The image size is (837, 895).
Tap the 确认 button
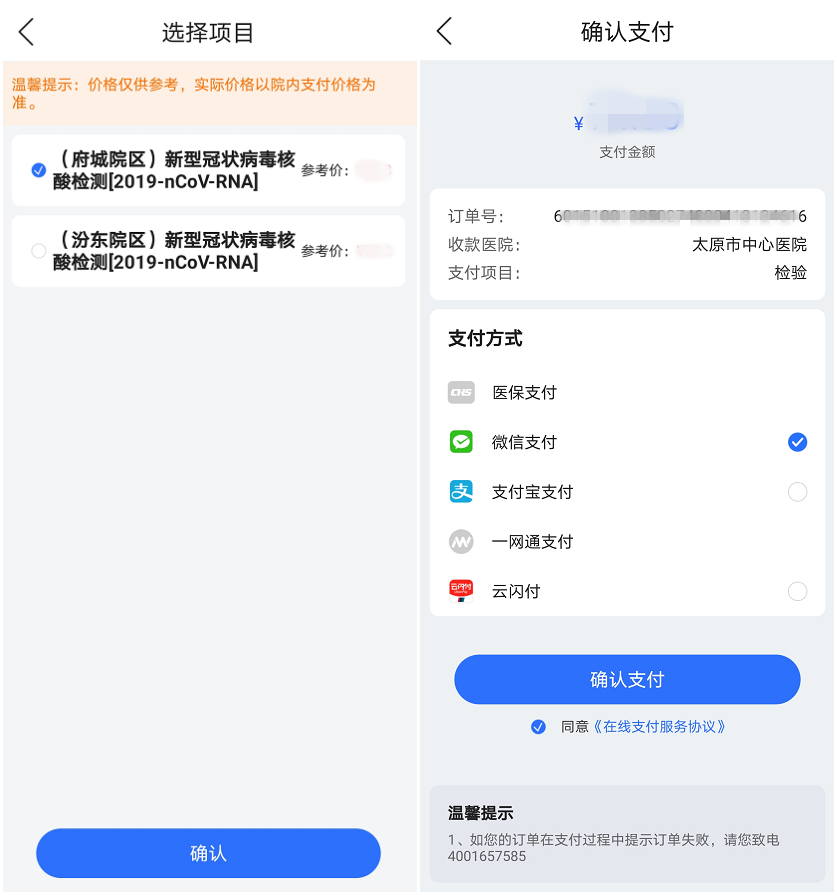click(208, 853)
